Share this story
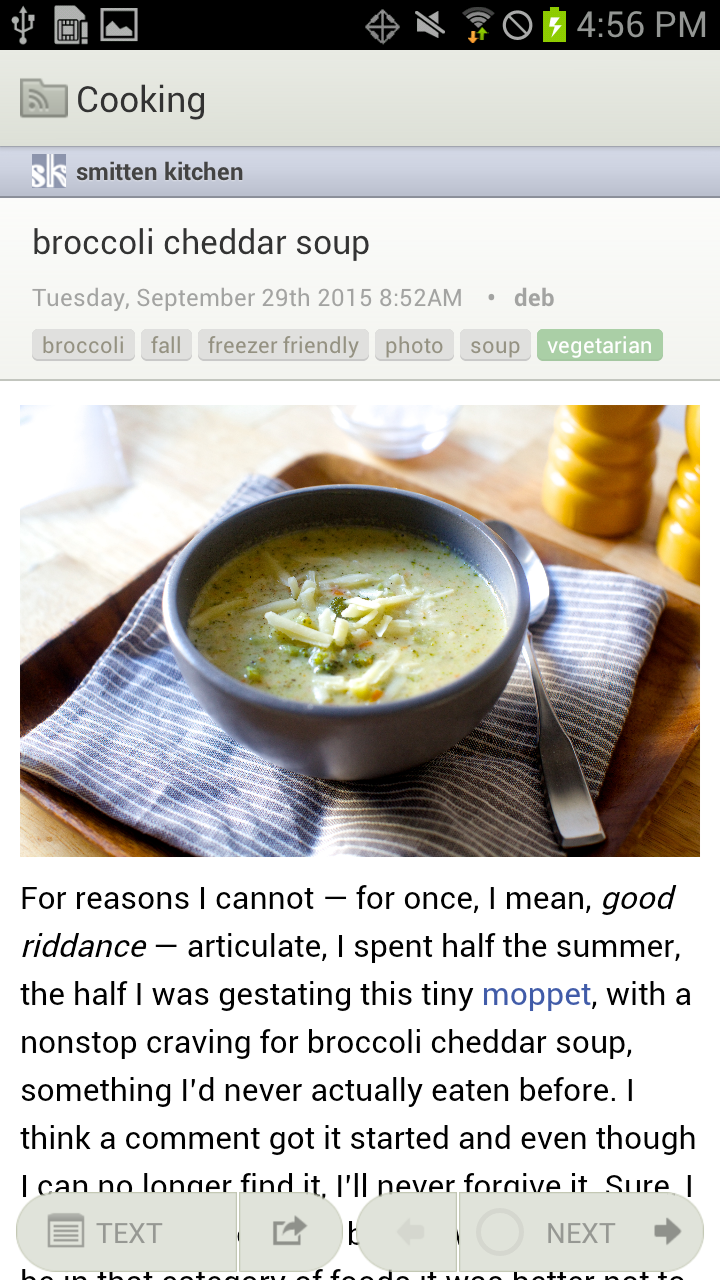Image resolution: width=720 pixels, height=1280 pixels. tap(289, 1233)
